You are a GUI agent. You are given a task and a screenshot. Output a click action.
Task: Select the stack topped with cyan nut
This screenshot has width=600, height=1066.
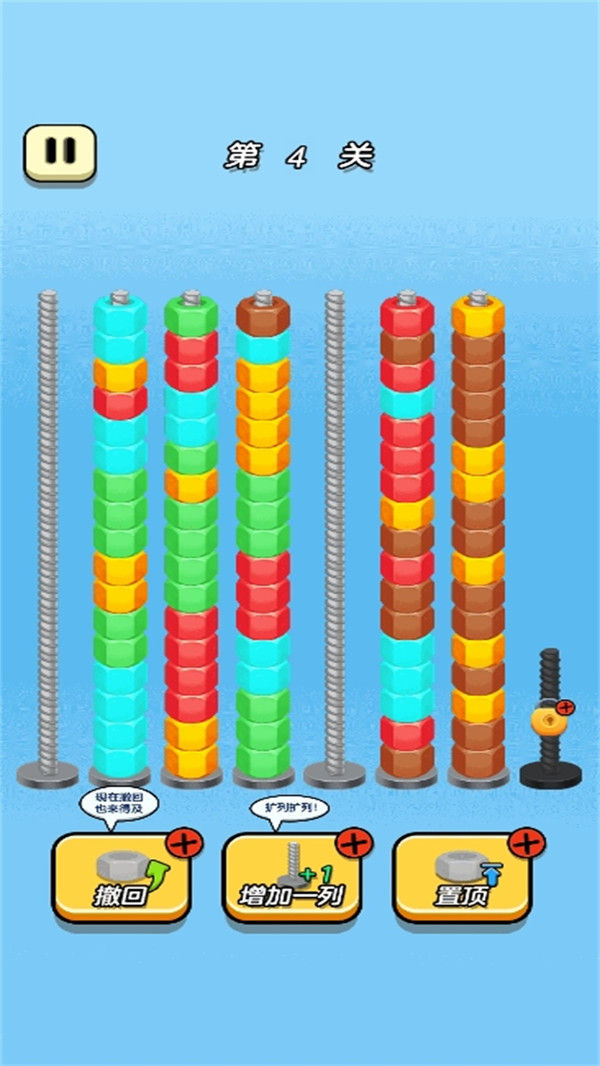[120, 530]
